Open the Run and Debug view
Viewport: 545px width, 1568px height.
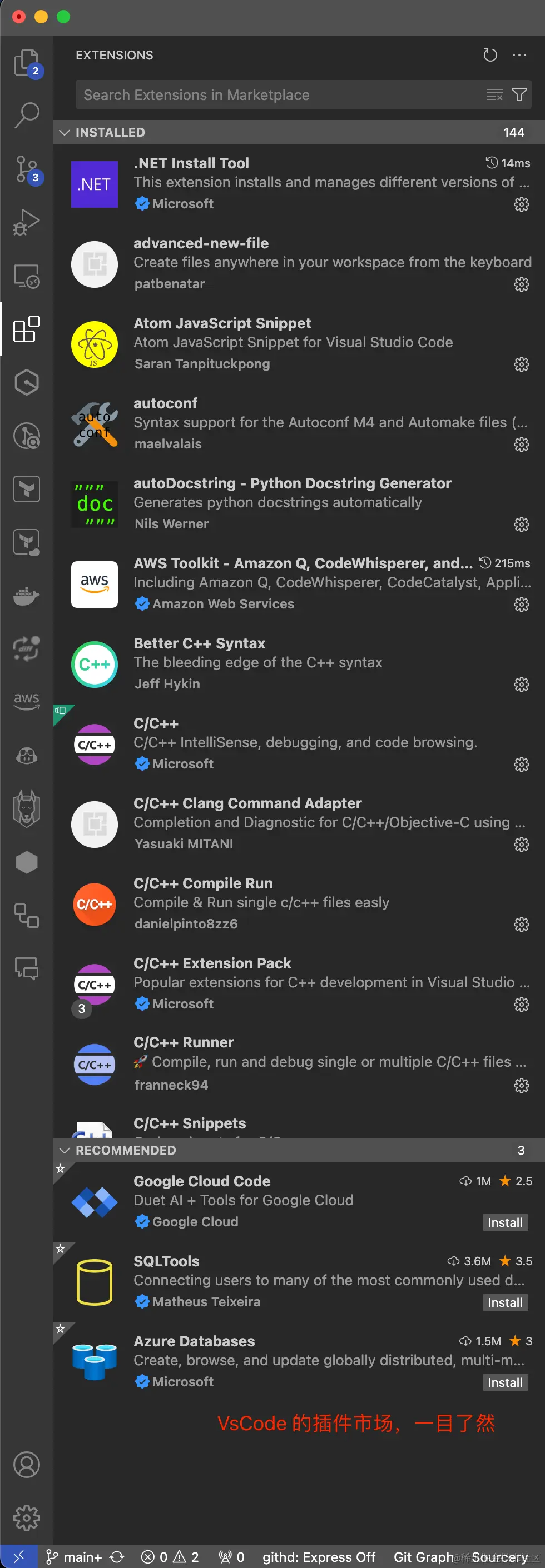click(27, 222)
